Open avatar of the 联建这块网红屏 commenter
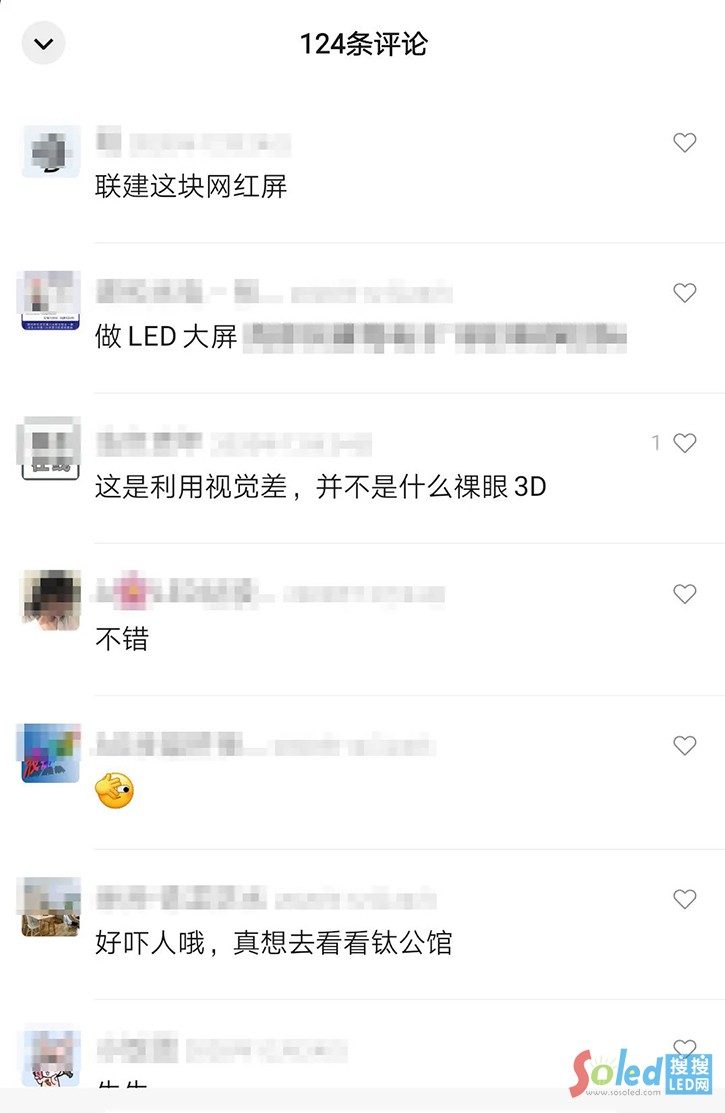Image resolution: width=725 pixels, height=1113 pixels. 51,152
